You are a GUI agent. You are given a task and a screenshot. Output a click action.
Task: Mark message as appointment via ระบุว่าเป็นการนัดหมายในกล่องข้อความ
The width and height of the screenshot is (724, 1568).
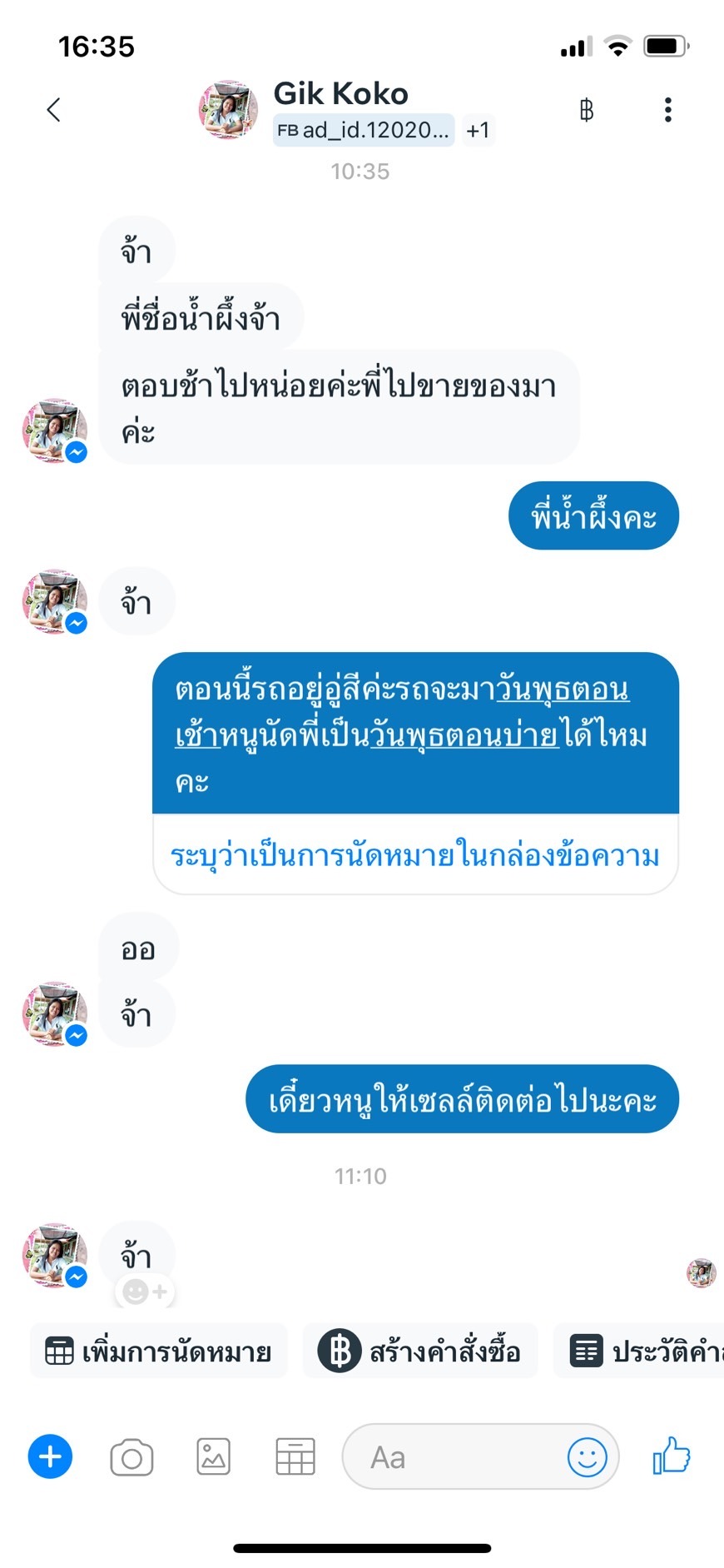415,855
